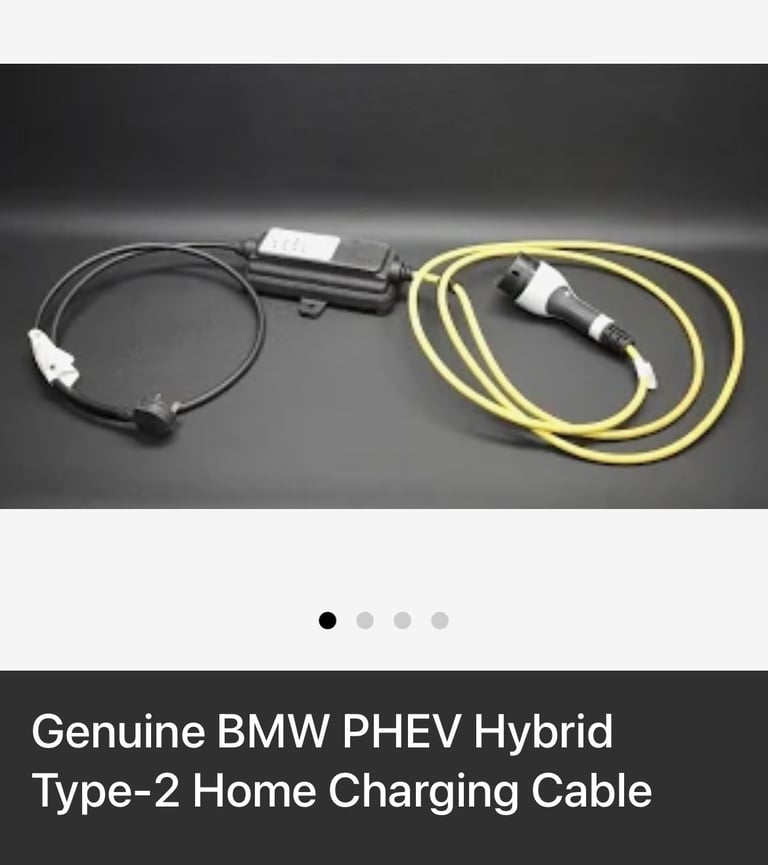The width and height of the screenshot is (768, 865).
Task: Tap the charging cable image to enlarge it
Action: [x=384, y=290]
